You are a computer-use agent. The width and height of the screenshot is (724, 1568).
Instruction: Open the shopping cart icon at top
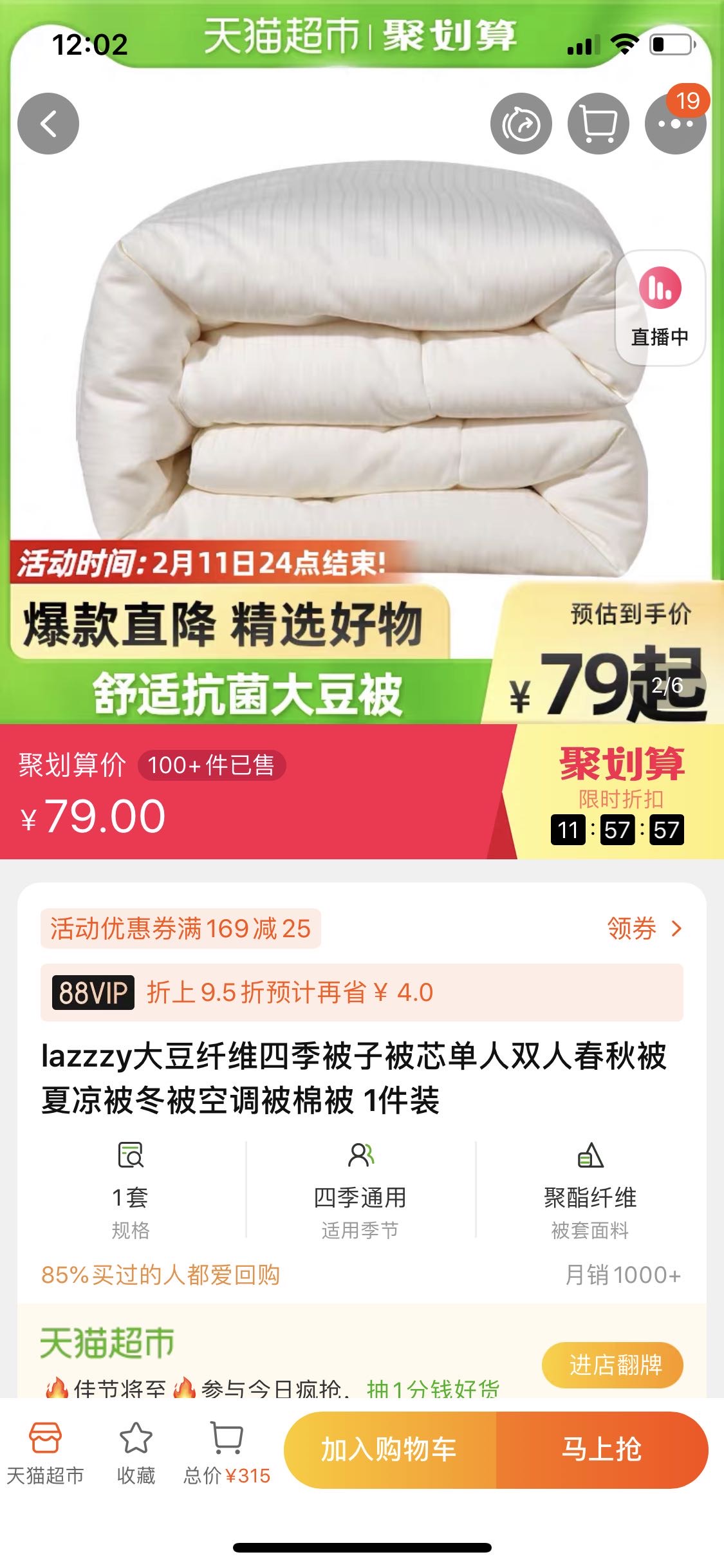[598, 124]
